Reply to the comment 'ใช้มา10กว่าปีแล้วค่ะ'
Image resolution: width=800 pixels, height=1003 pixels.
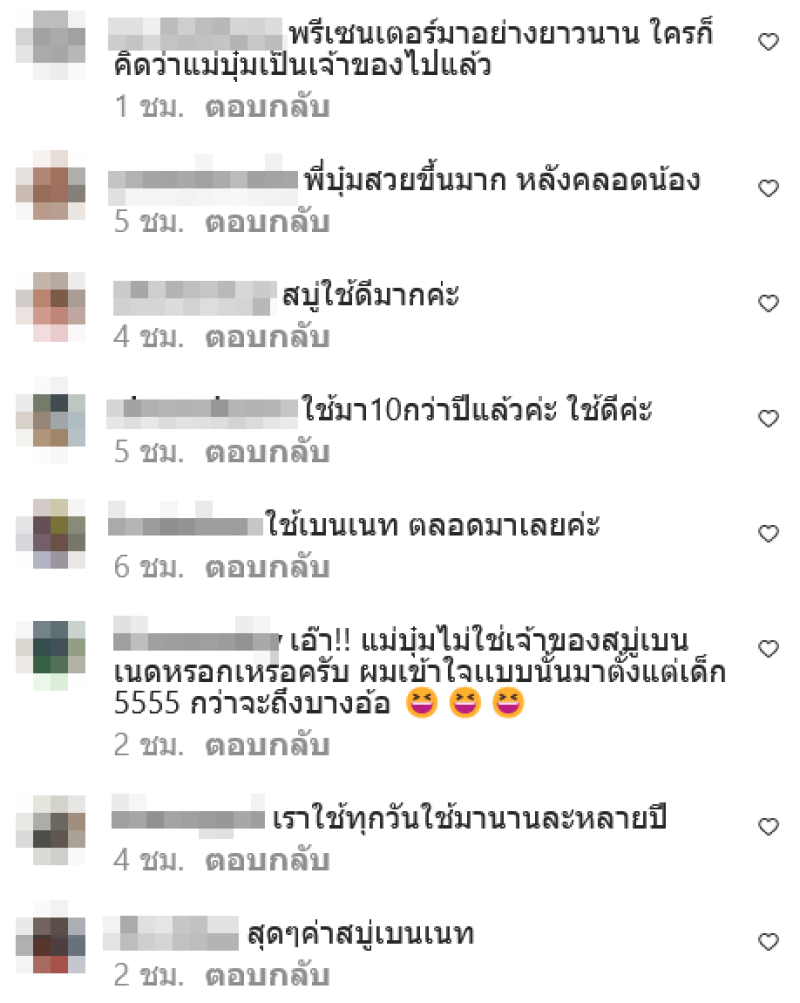[x=267, y=453]
